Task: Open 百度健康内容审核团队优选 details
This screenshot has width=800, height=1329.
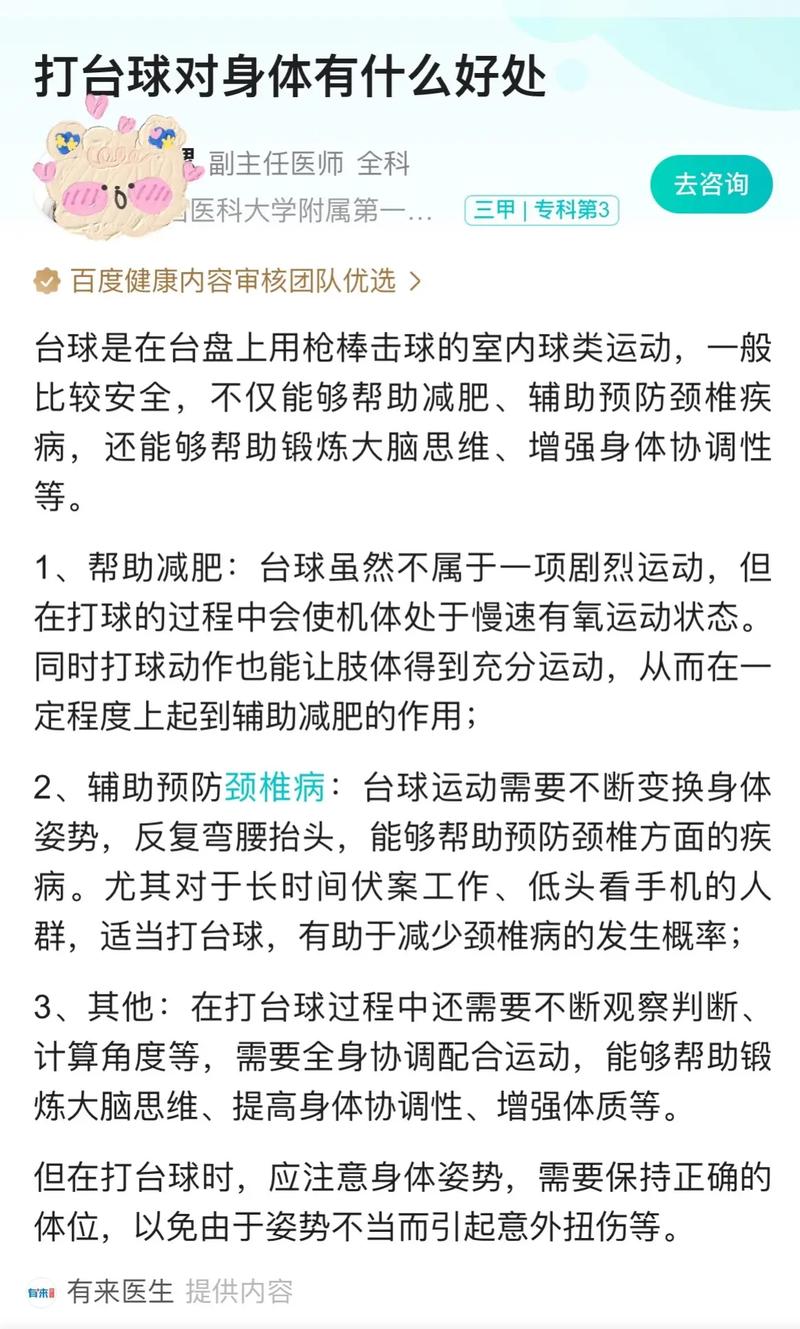Action: click(228, 281)
